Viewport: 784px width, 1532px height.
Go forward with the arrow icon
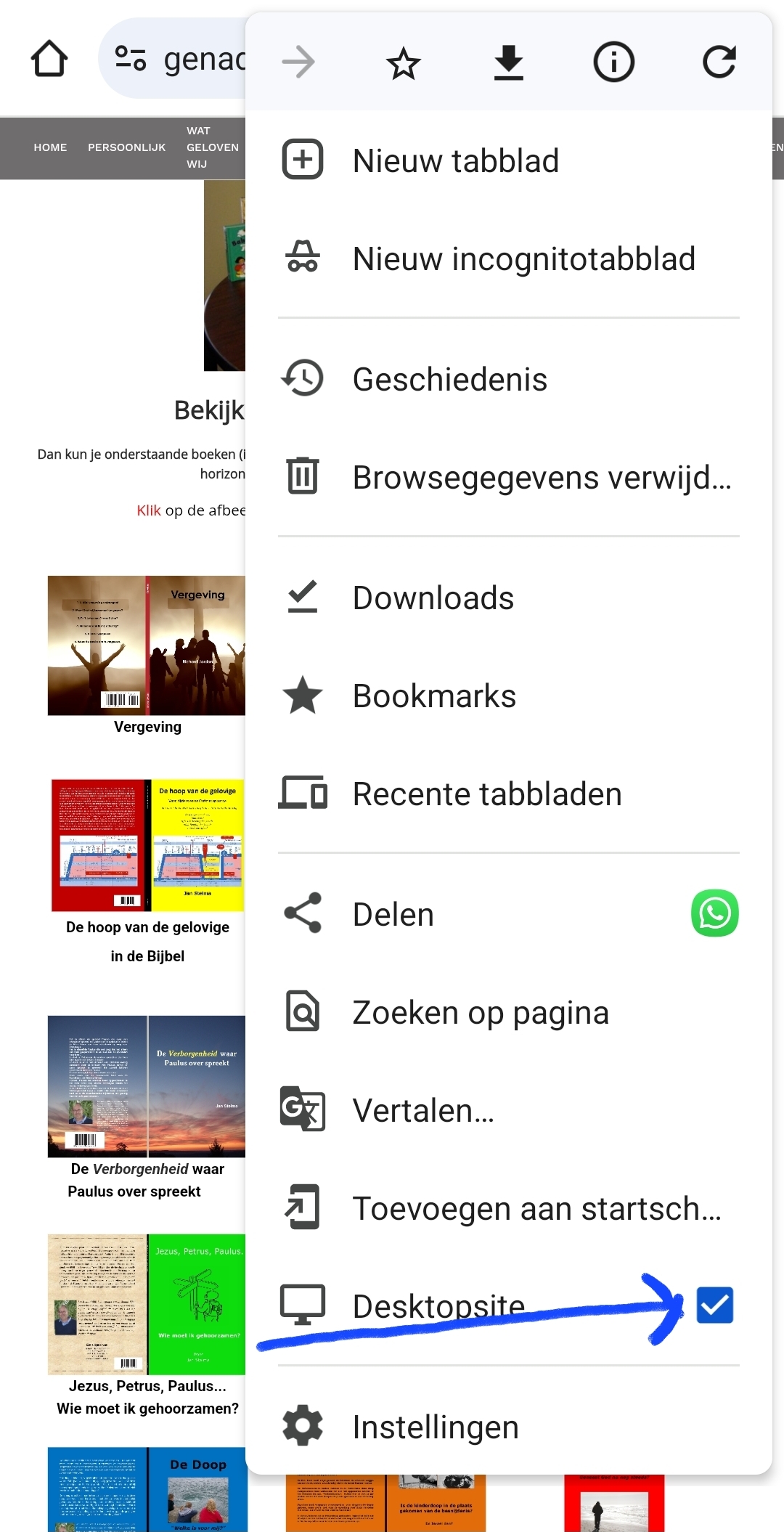tap(298, 63)
